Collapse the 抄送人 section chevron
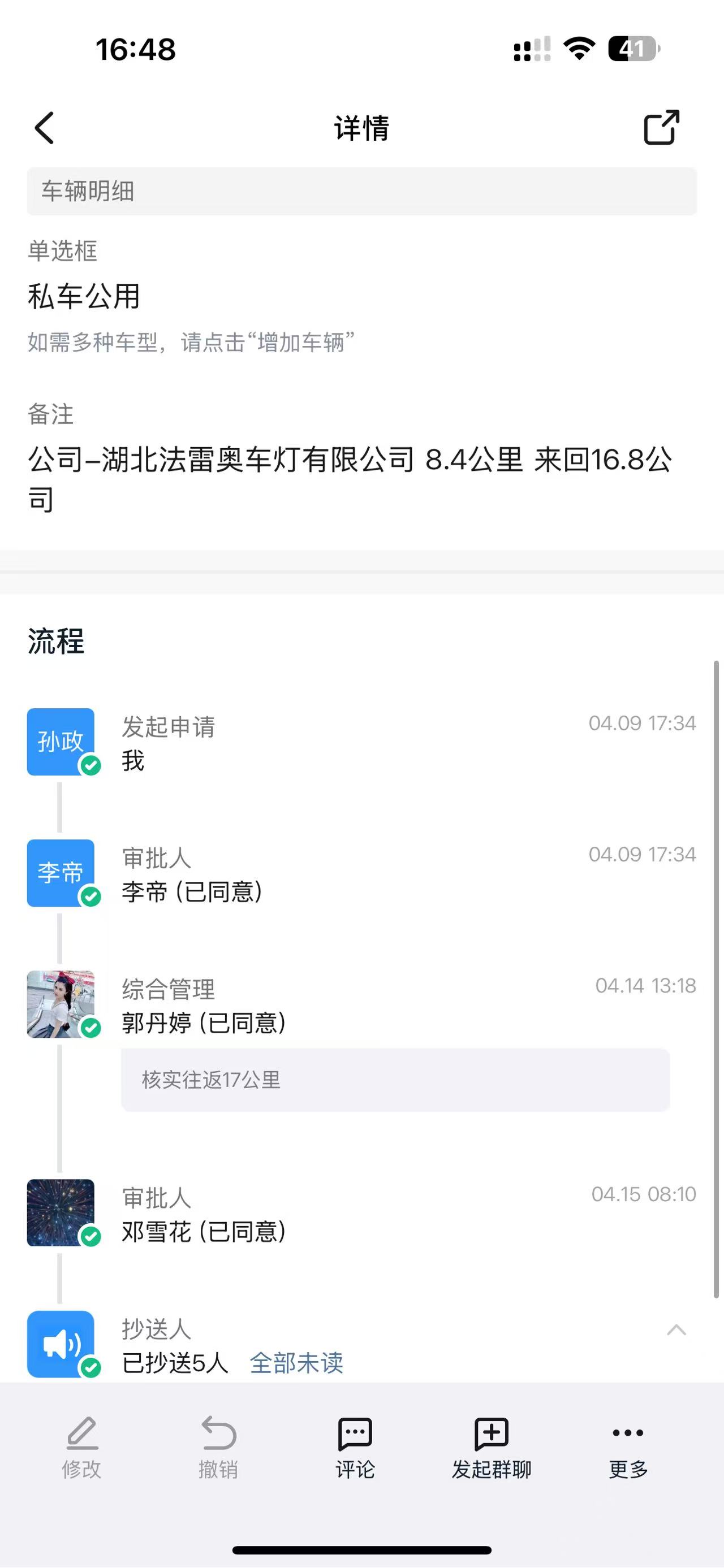This screenshot has height=1568, width=724. click(676, 1330)
